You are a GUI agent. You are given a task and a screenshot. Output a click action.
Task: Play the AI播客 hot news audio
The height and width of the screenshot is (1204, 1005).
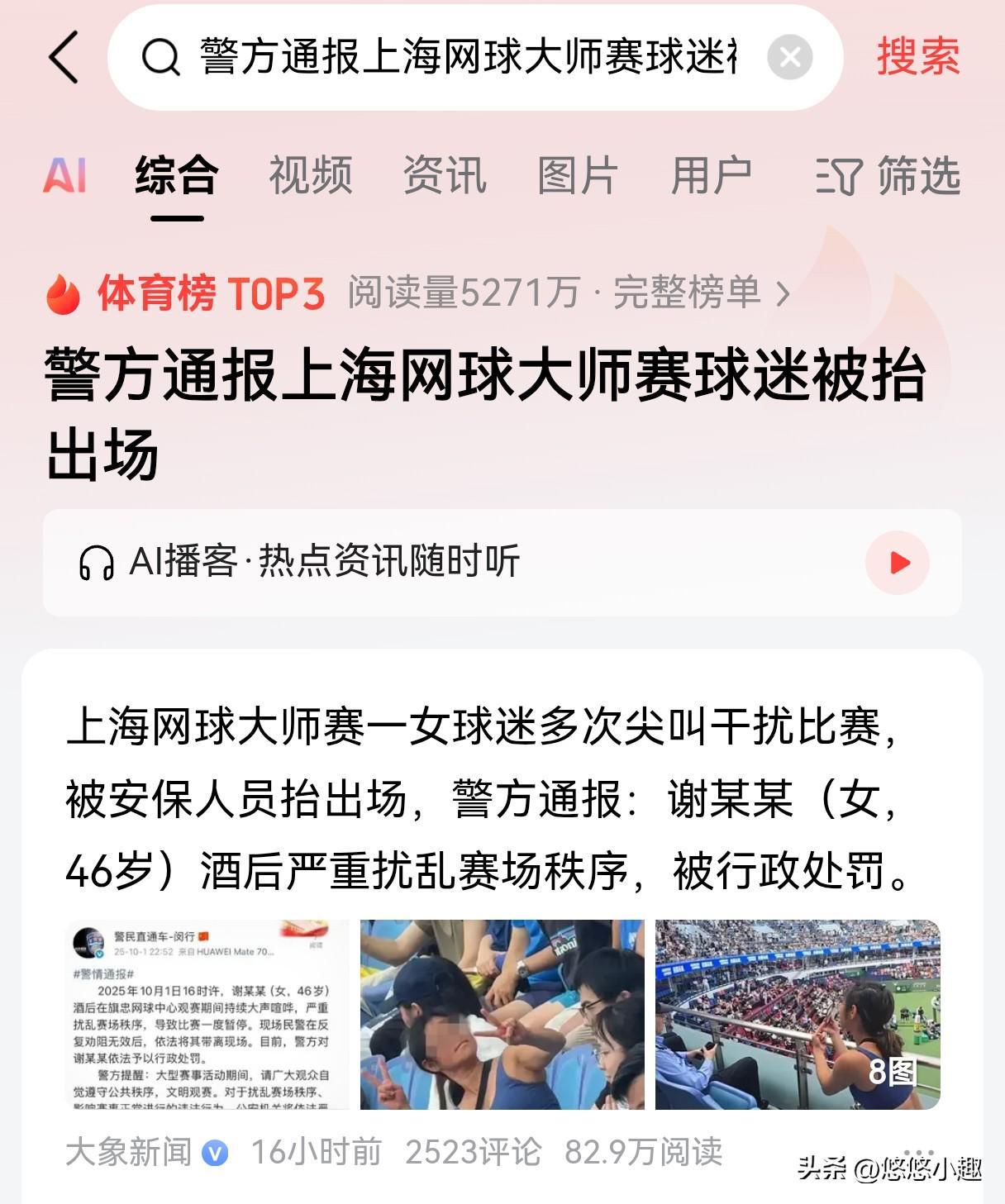point(898,563)
